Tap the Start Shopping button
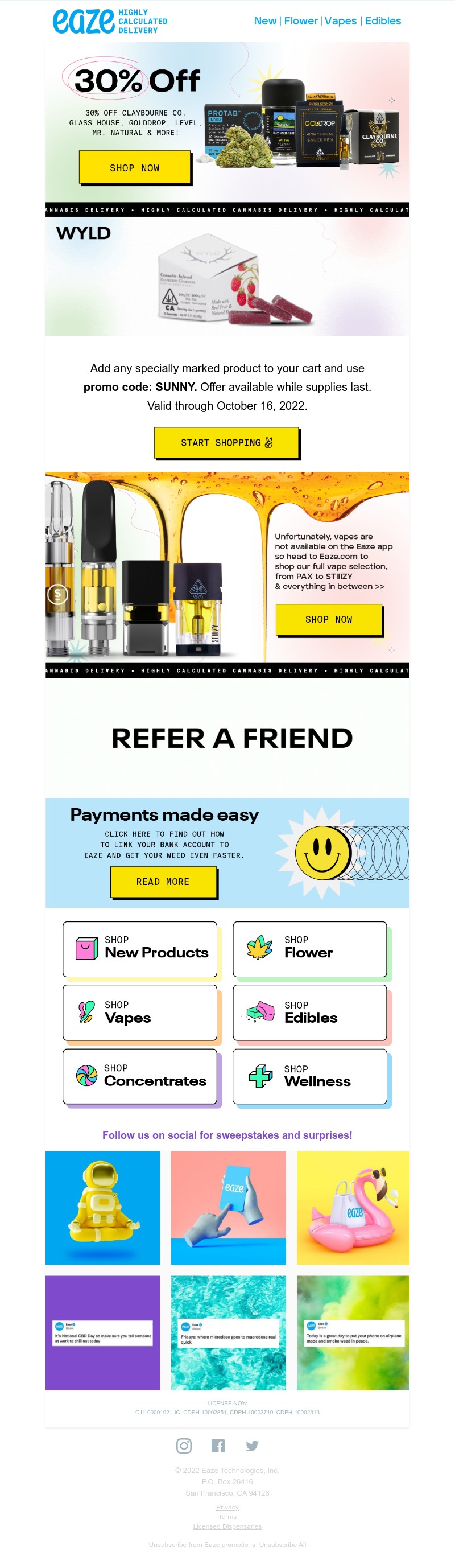Image resolution: width=455 pixels, height=1568 pixels. 226,443
